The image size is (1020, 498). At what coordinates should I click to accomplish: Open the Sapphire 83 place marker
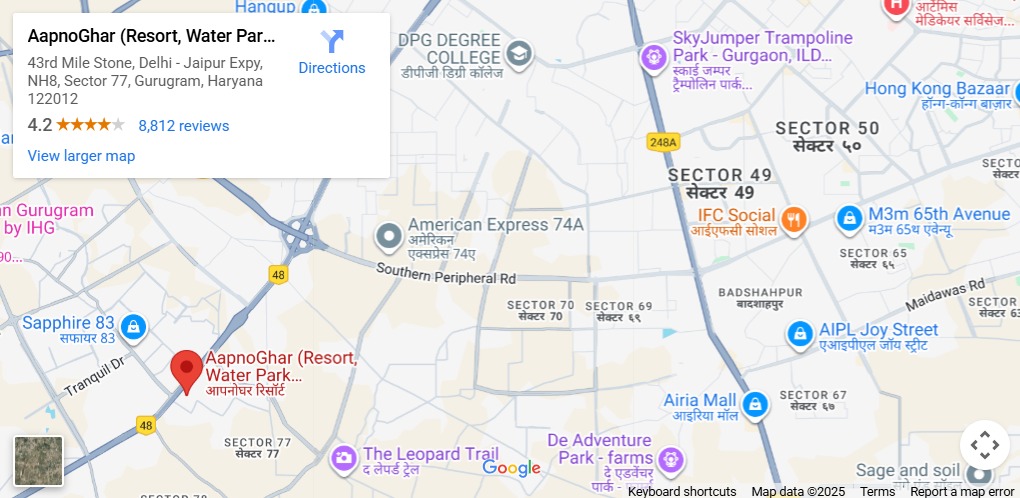[x=133, y=326]
